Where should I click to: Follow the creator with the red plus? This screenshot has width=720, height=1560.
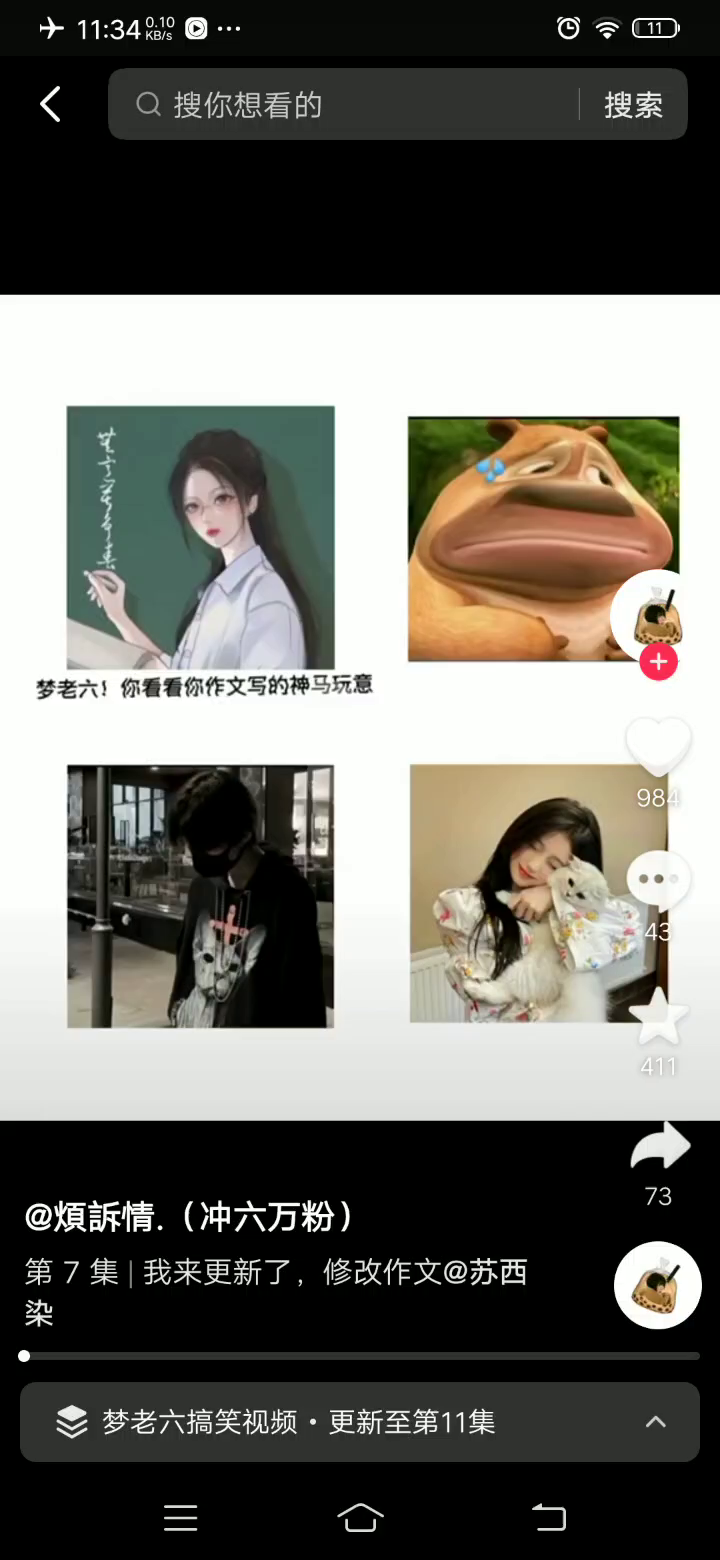tap(659, 662)
